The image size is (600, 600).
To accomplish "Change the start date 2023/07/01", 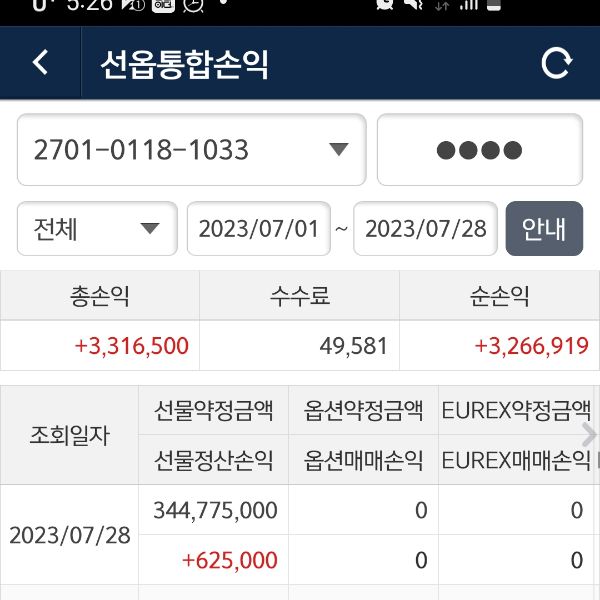I will 258,229.
